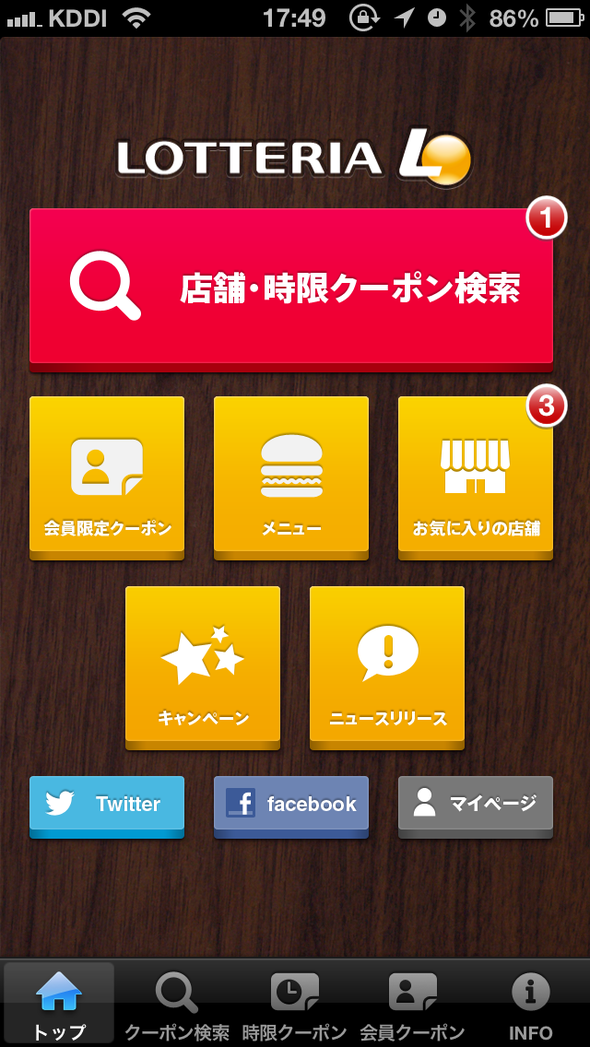
Task: Open the Twitter button
Action: pos(107,806)
